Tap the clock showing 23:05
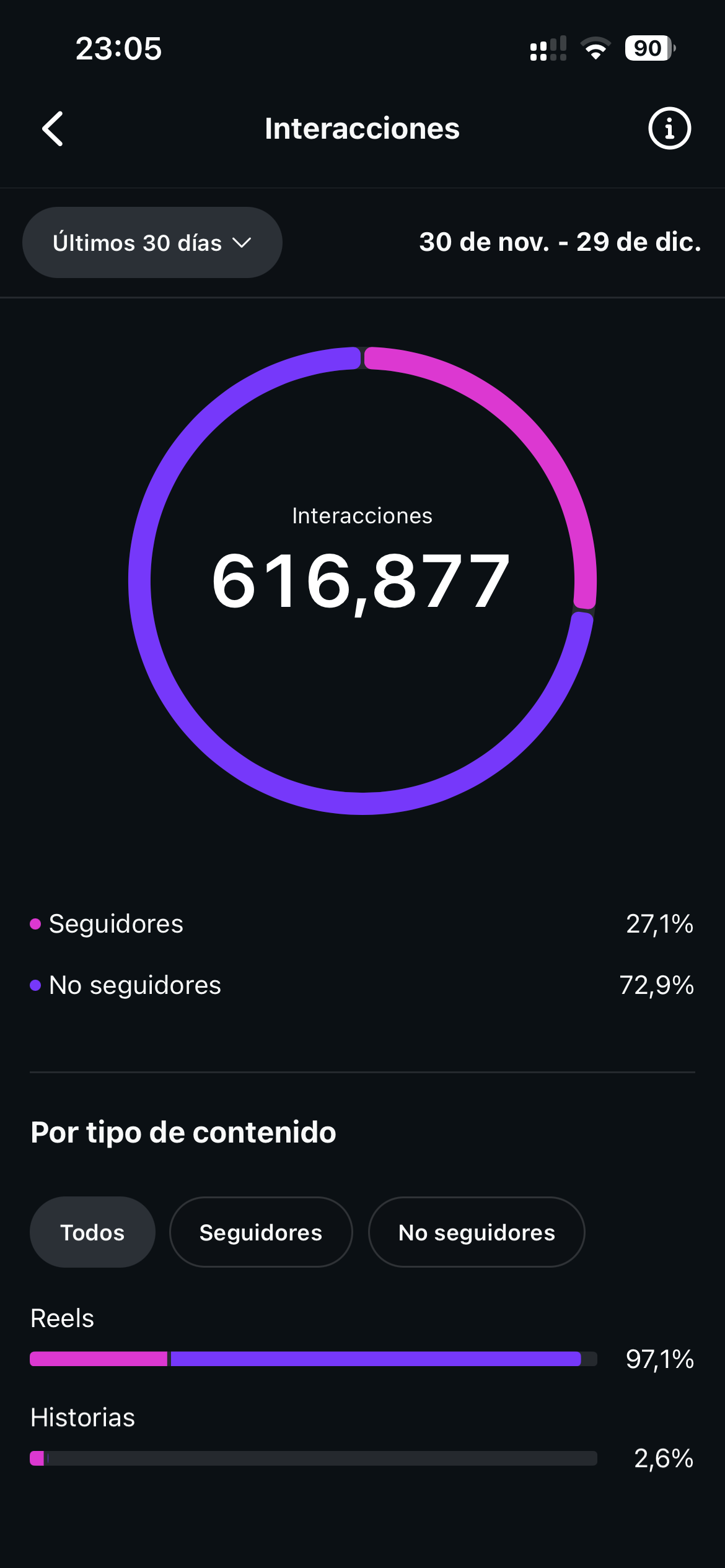 [120, 48]
